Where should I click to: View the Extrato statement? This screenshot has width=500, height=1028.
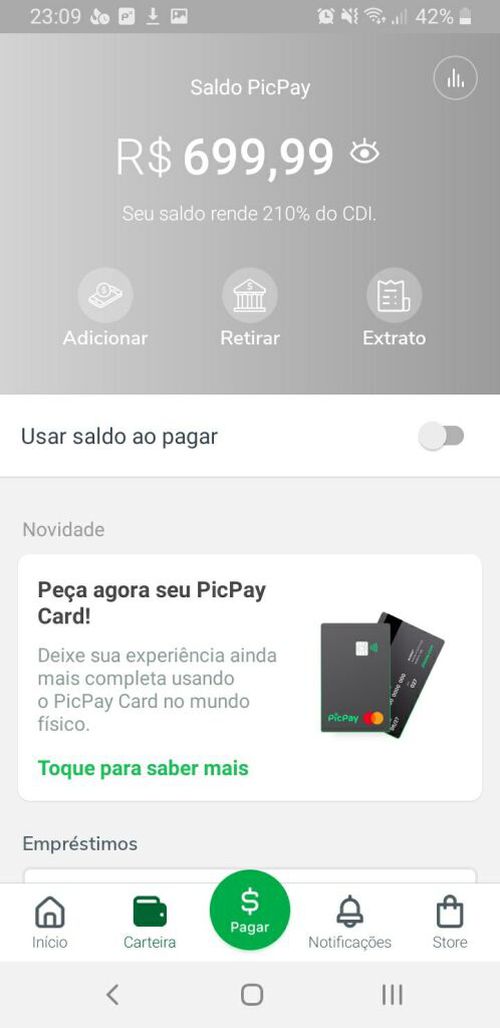(x=394, y=308)
